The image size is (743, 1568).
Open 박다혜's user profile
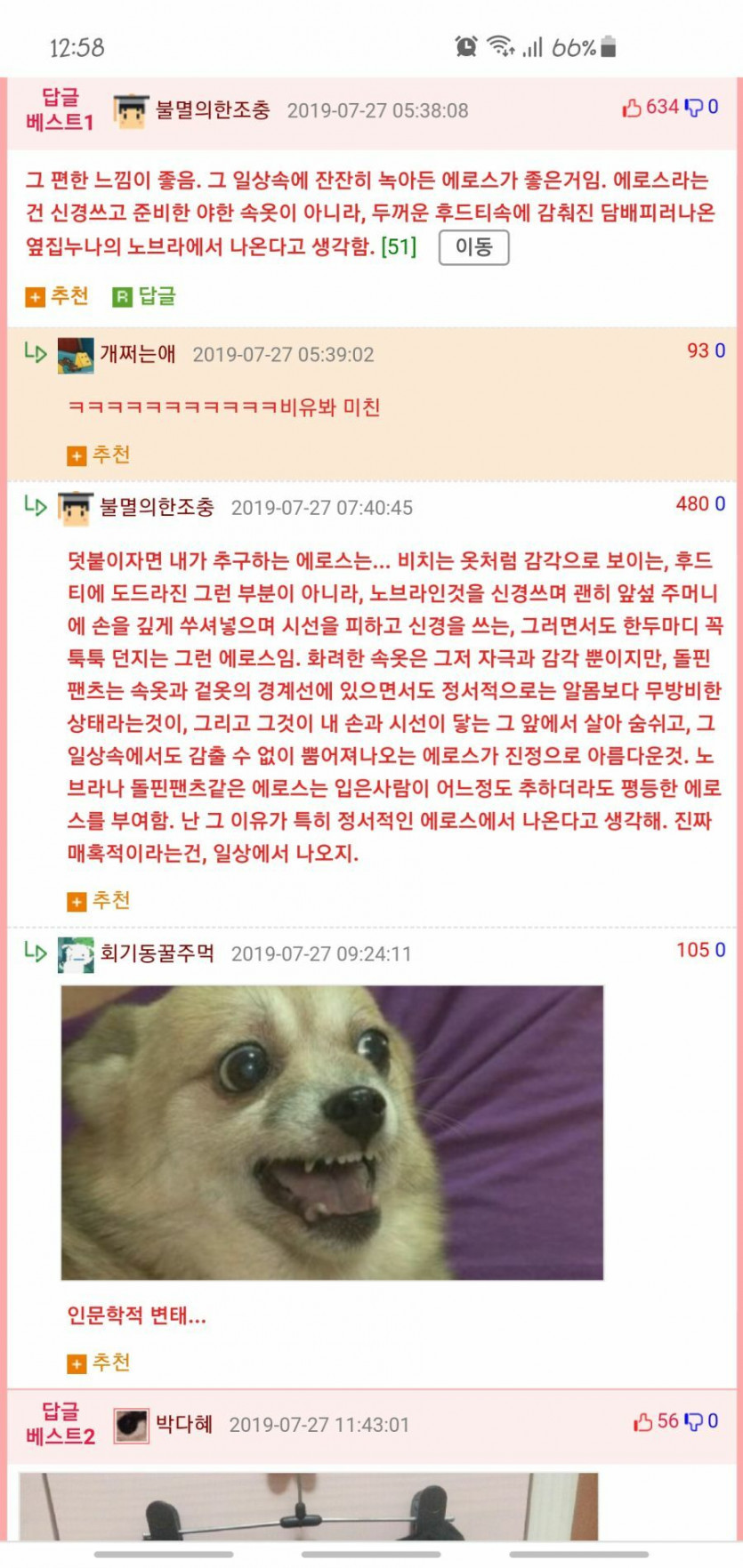(183, 1424)
